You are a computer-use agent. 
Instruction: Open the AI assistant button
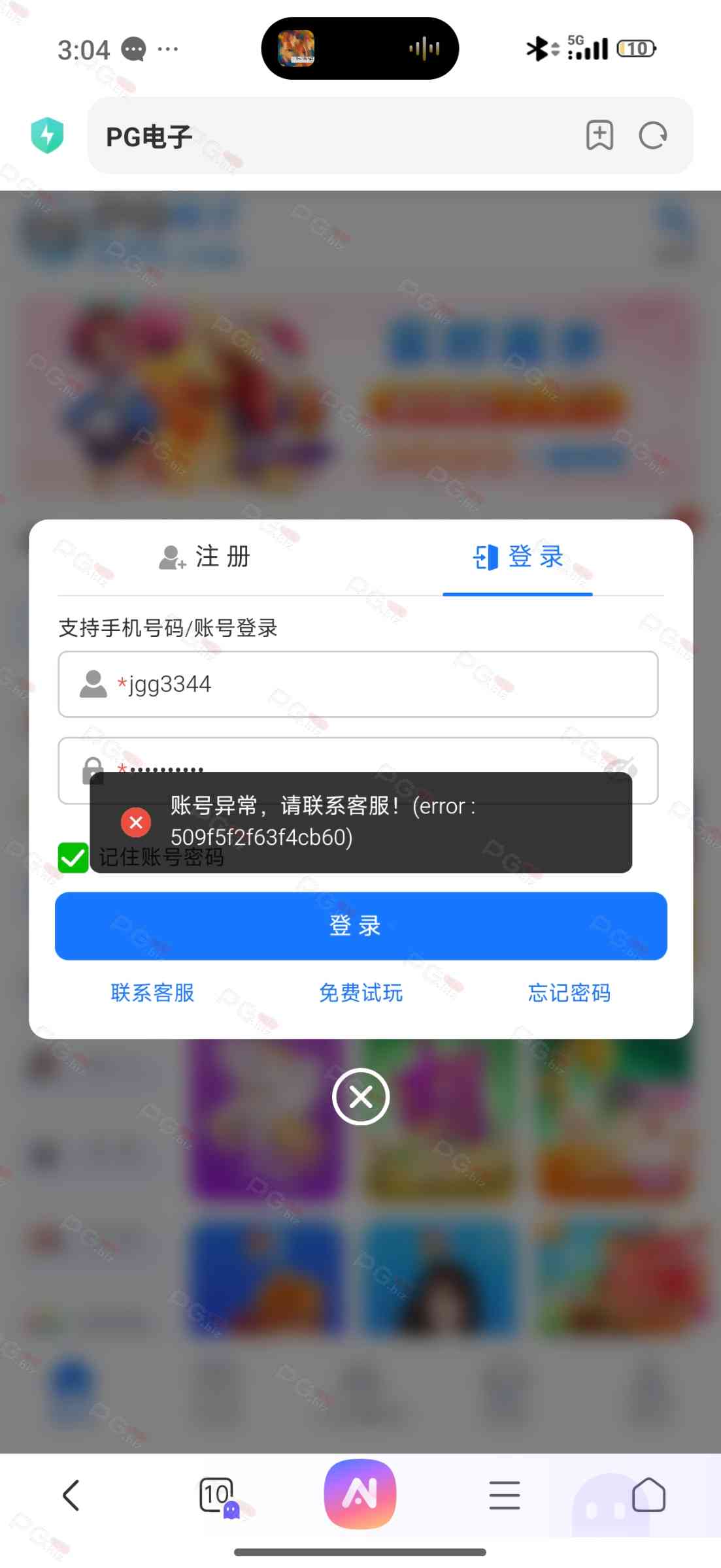[360, 1494]
